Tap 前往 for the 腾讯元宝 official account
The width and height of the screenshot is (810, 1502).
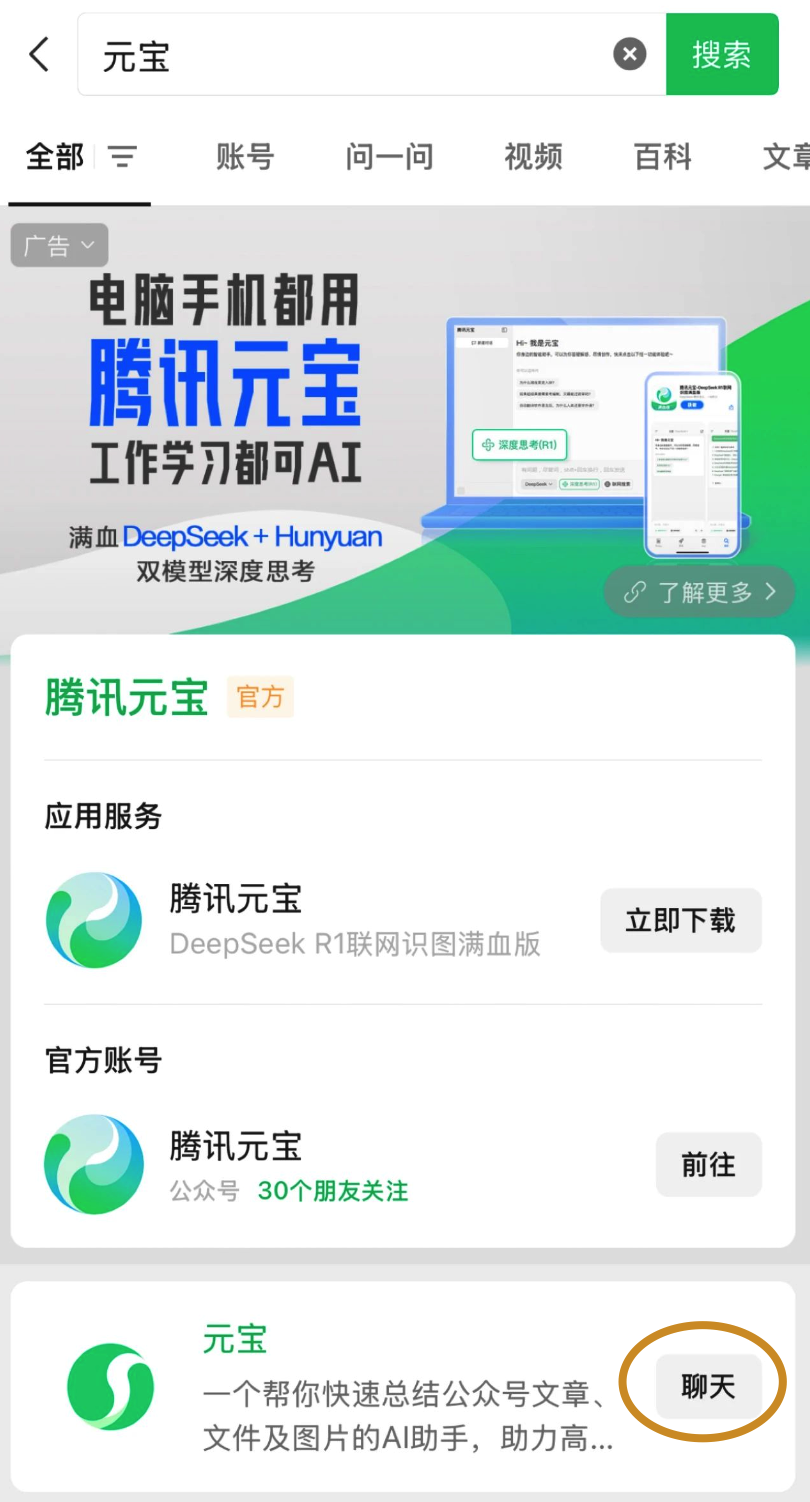[708, 1165]
